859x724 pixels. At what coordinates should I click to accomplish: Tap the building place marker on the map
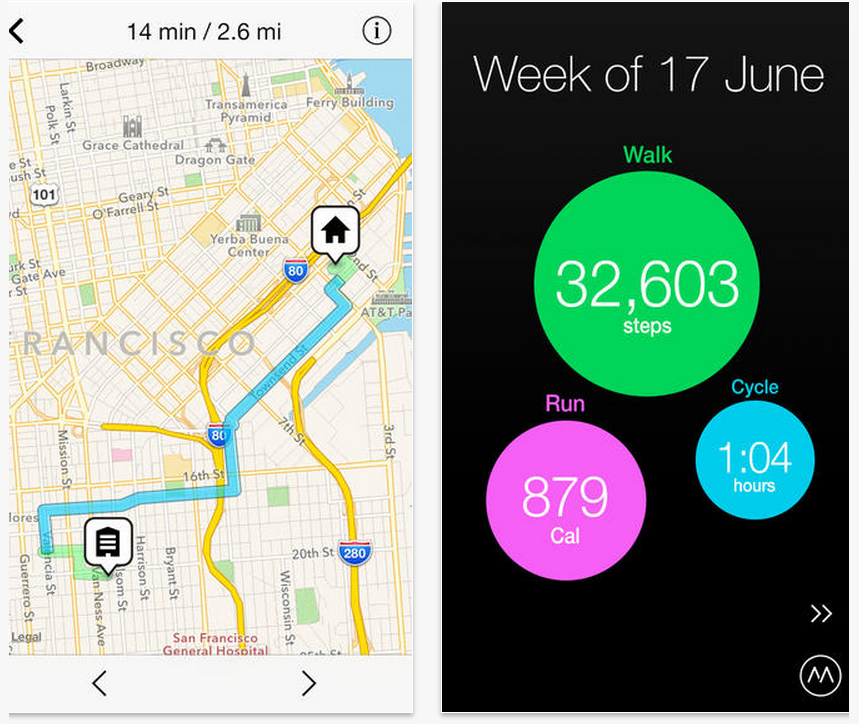click(108, 541)
